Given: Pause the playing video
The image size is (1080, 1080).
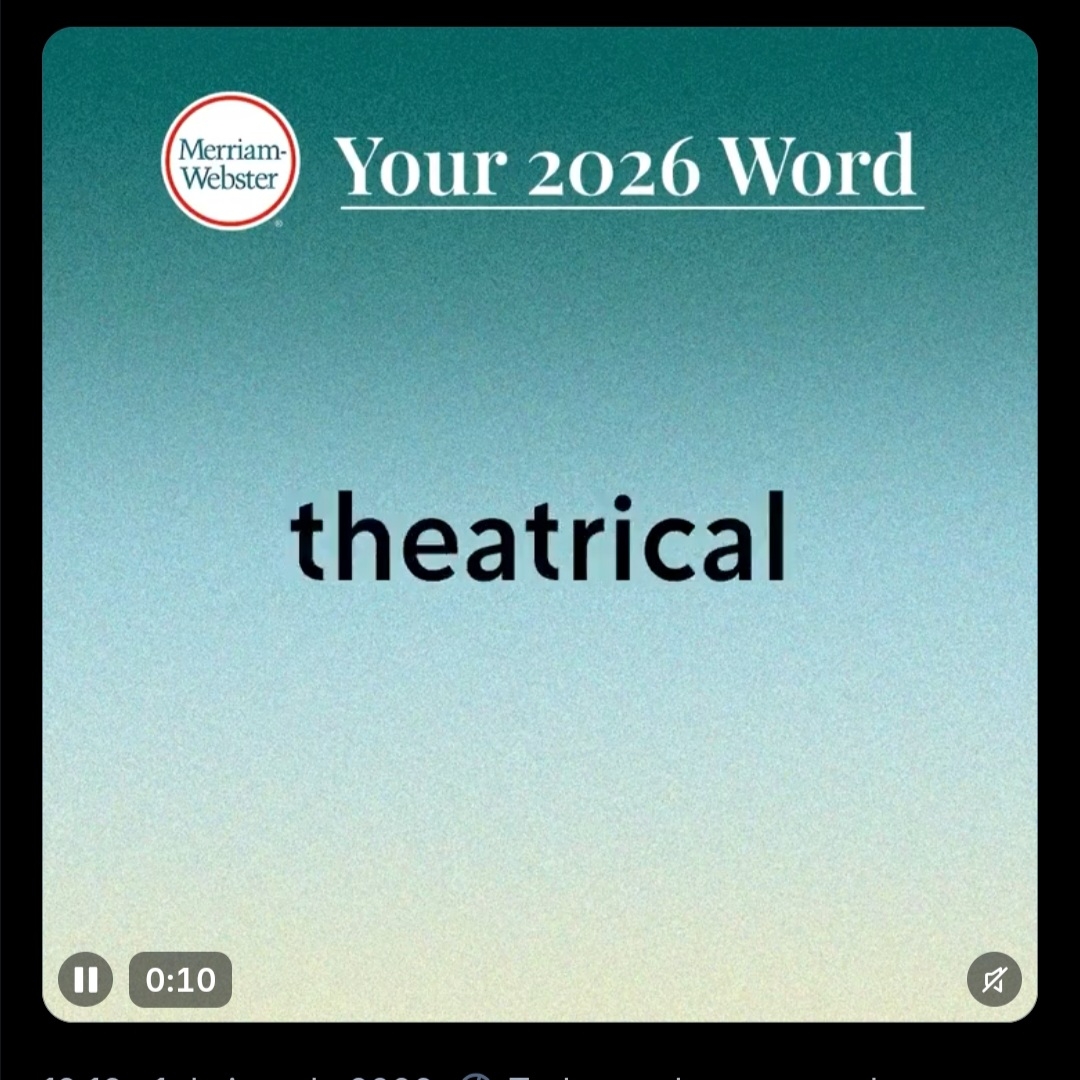Looking at the screenshot, I should pos(85,979).
